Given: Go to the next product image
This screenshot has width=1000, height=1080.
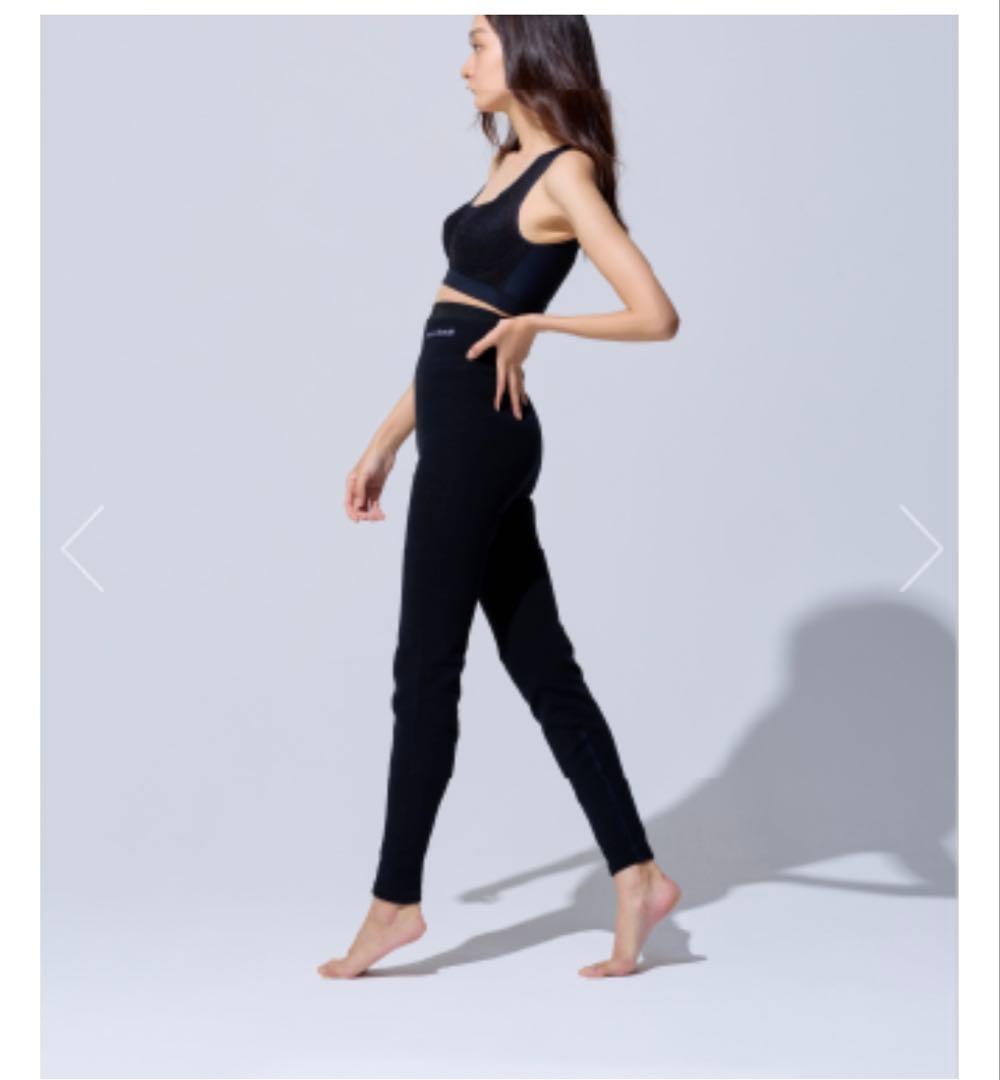Looking at the screenshot, I should click(920, 548).
